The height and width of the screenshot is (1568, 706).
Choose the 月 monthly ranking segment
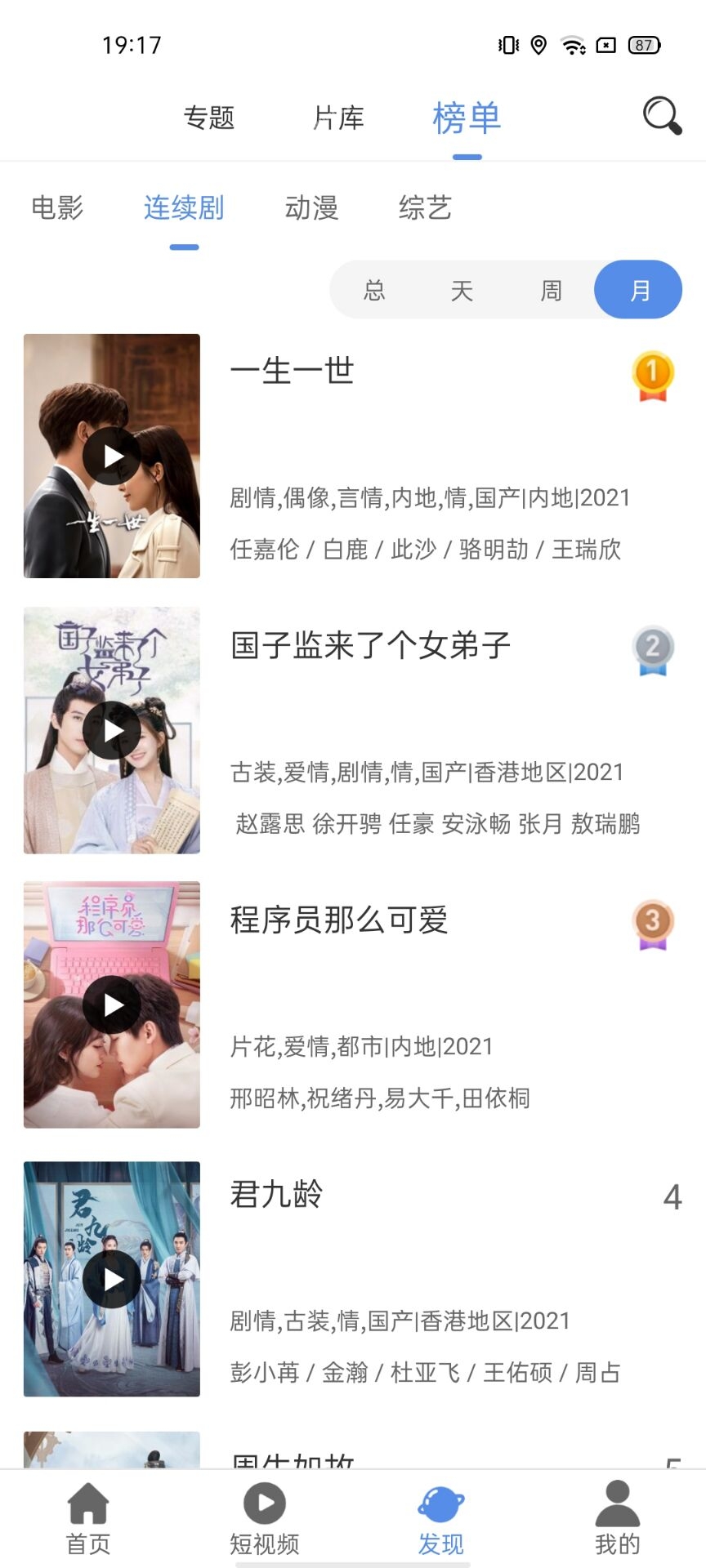point(638,290)
